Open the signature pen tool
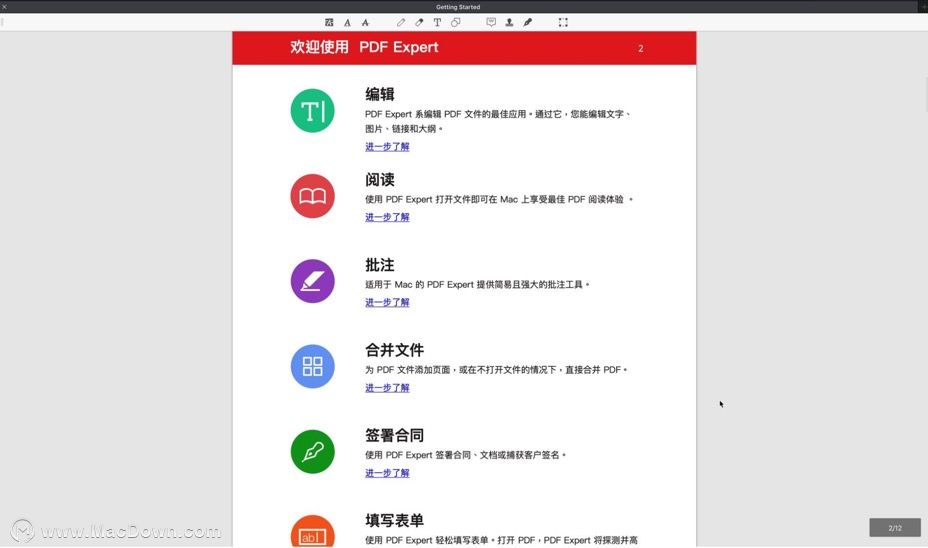This screenshot has height=548, width=928. [x=528, y=22]
